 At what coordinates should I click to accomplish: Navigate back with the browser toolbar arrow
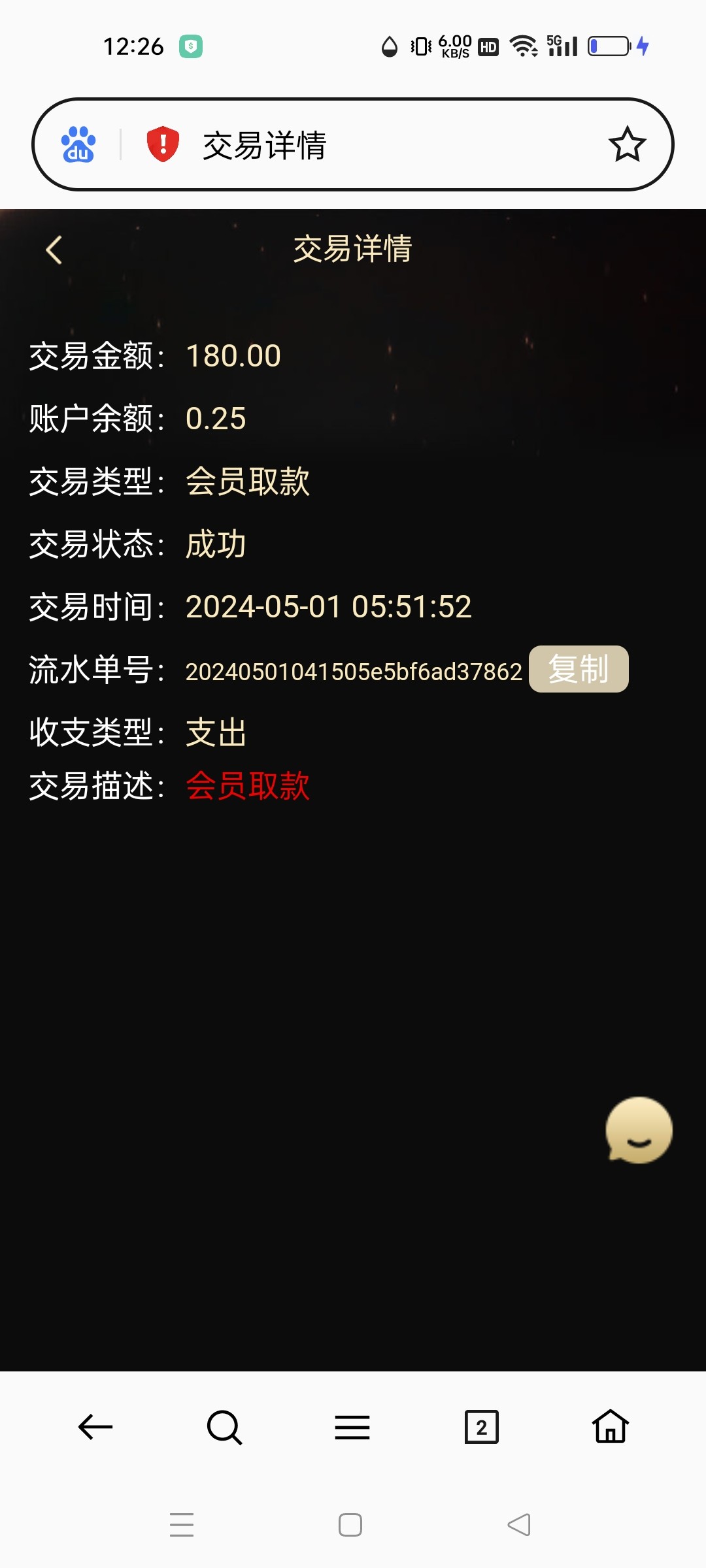[x=95, y=1427]
